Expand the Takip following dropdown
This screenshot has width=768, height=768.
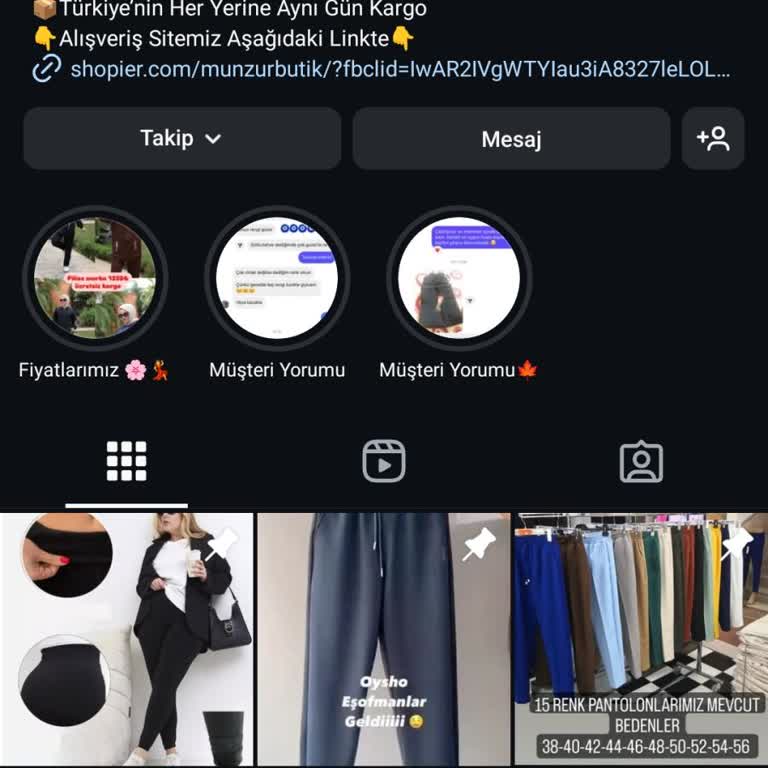[x=182, y=139]
